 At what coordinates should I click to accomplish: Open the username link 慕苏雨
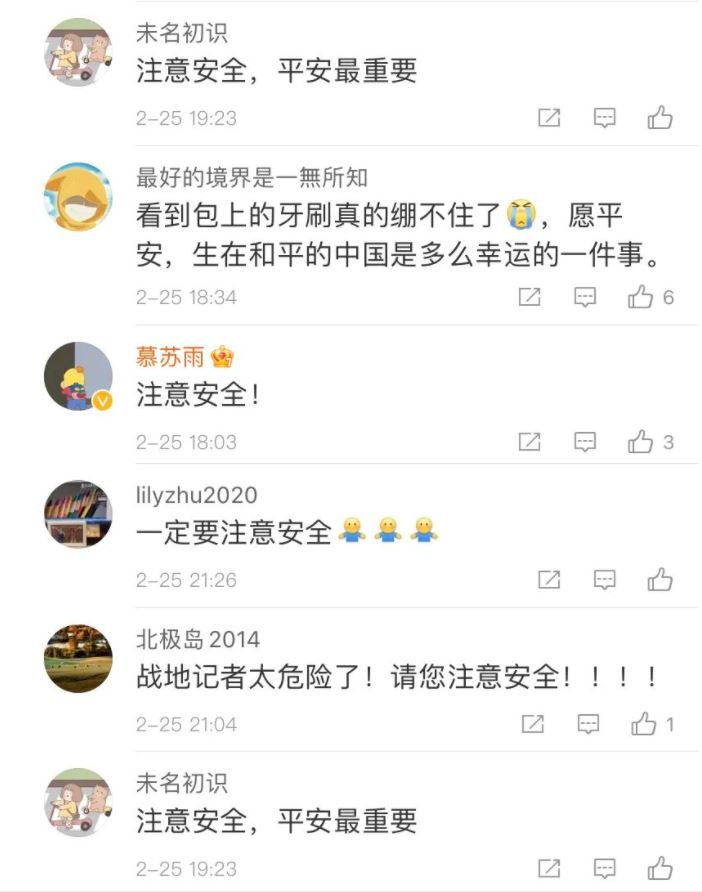tap(171, 357)
